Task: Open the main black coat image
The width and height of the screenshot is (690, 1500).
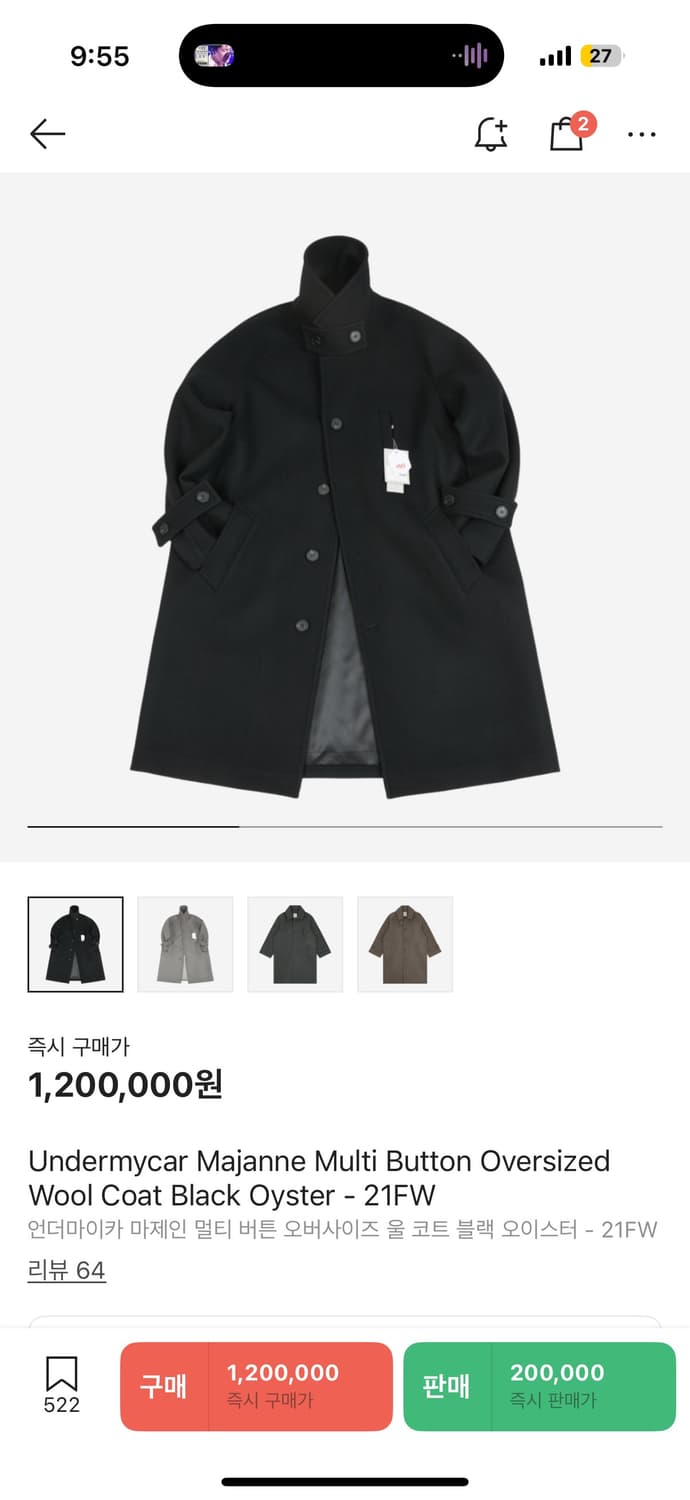Action: tap(345, 517)
